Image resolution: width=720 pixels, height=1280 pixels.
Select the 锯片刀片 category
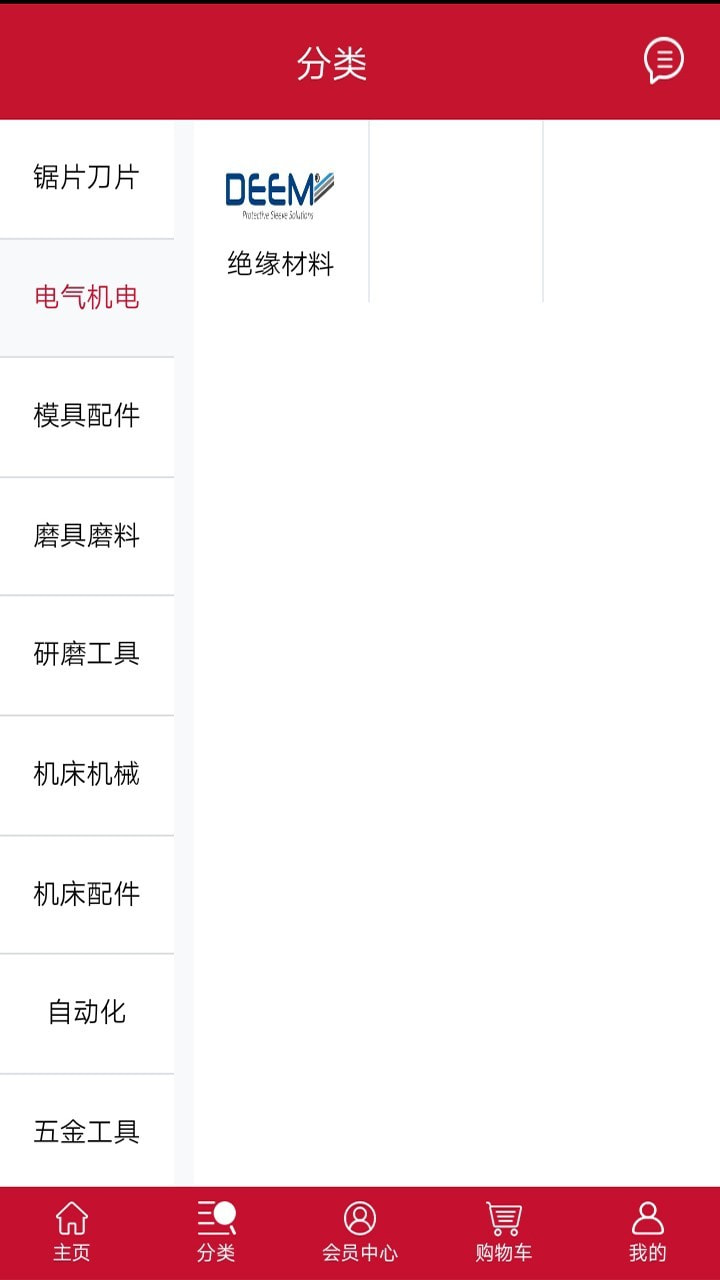(x=87, y=179)
